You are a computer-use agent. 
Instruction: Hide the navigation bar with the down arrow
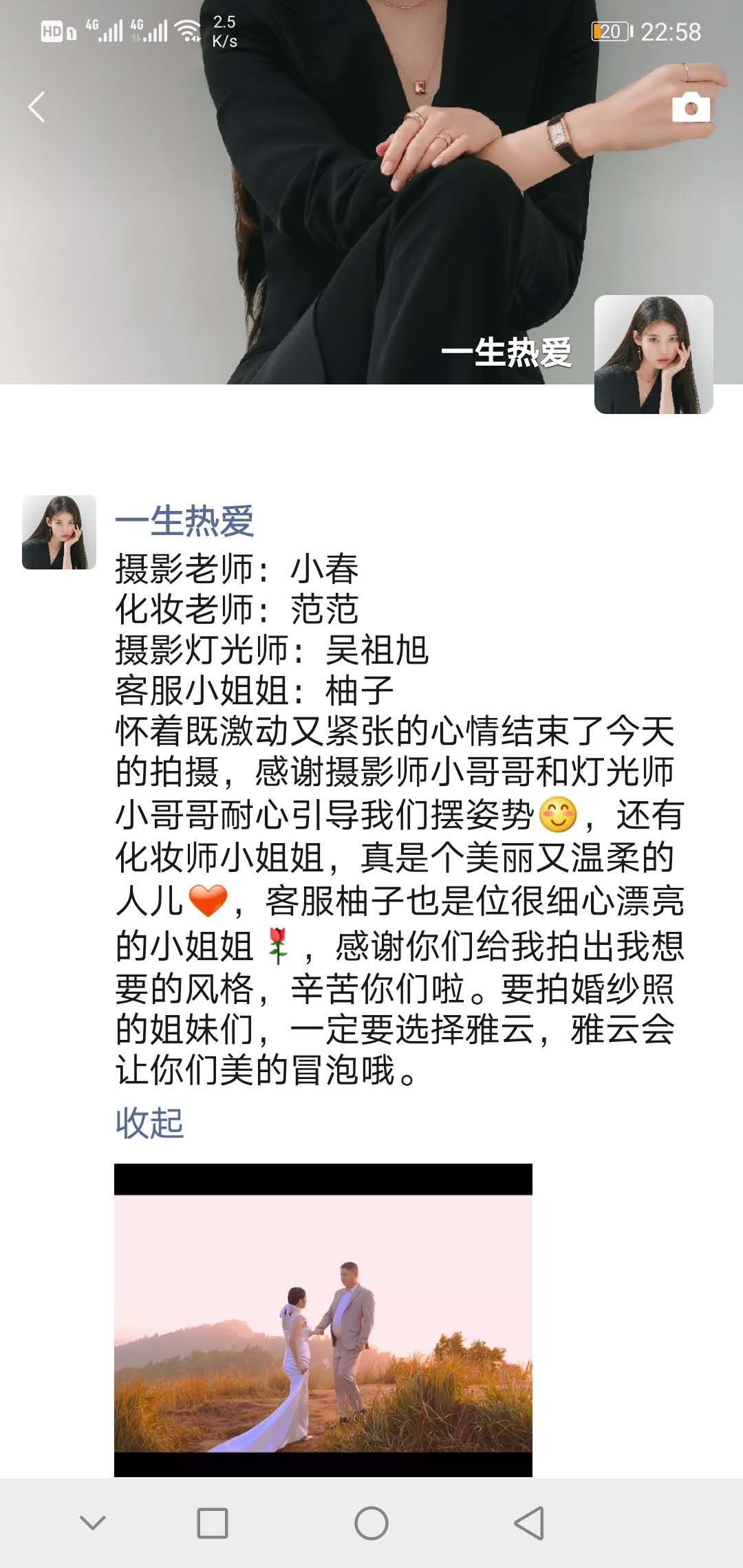coord(93,1523)
